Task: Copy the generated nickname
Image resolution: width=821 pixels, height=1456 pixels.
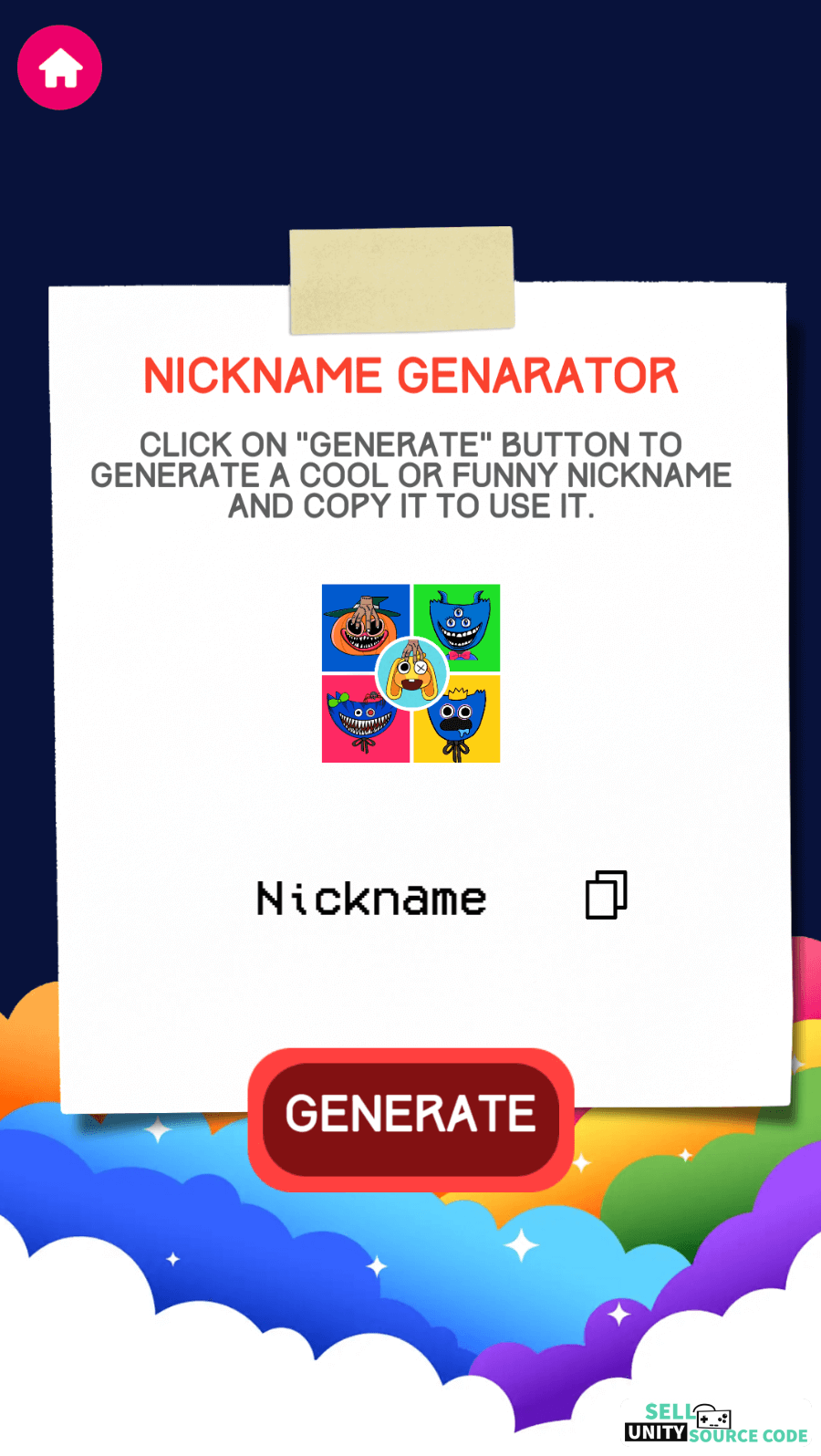Action: pos(606,895)
